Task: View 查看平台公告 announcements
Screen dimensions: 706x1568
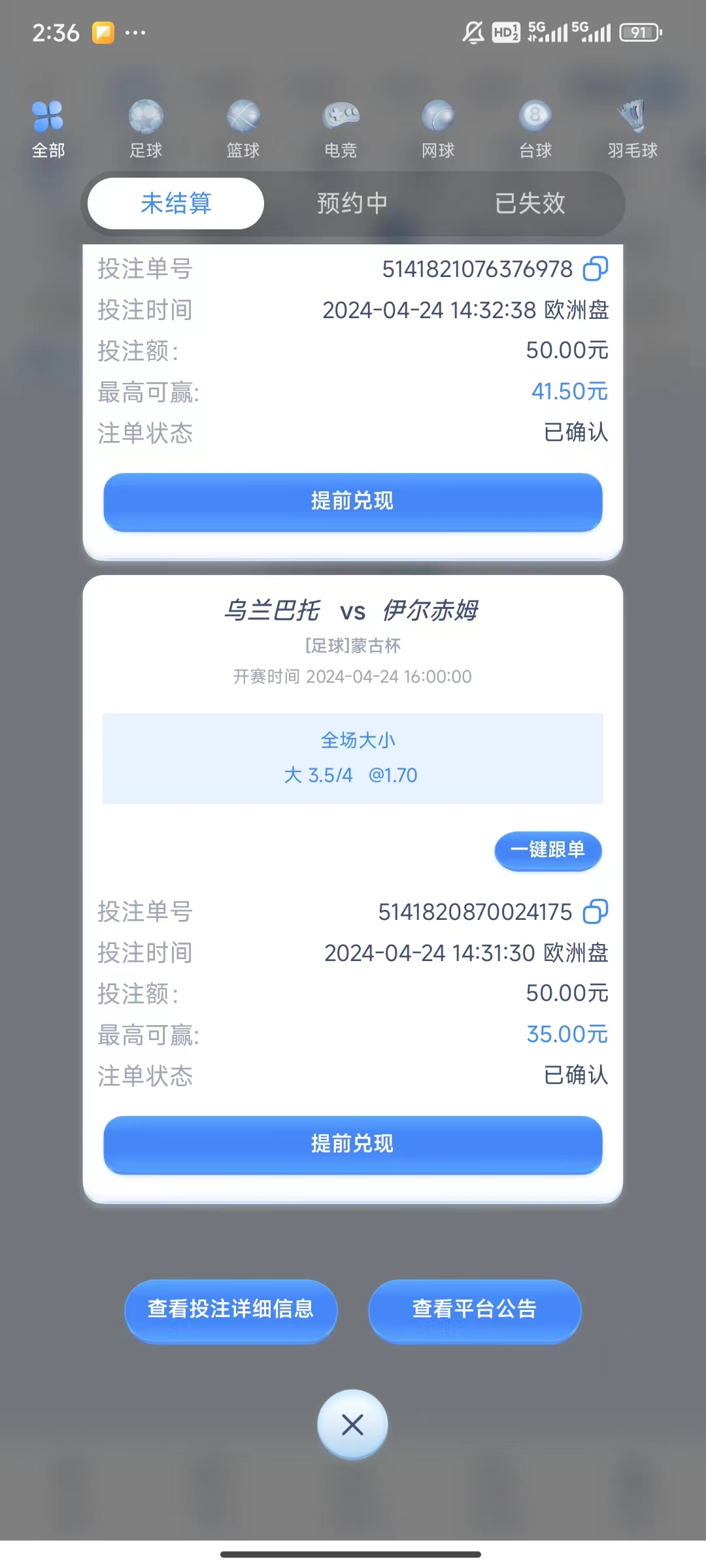Action: point(475,1309)
